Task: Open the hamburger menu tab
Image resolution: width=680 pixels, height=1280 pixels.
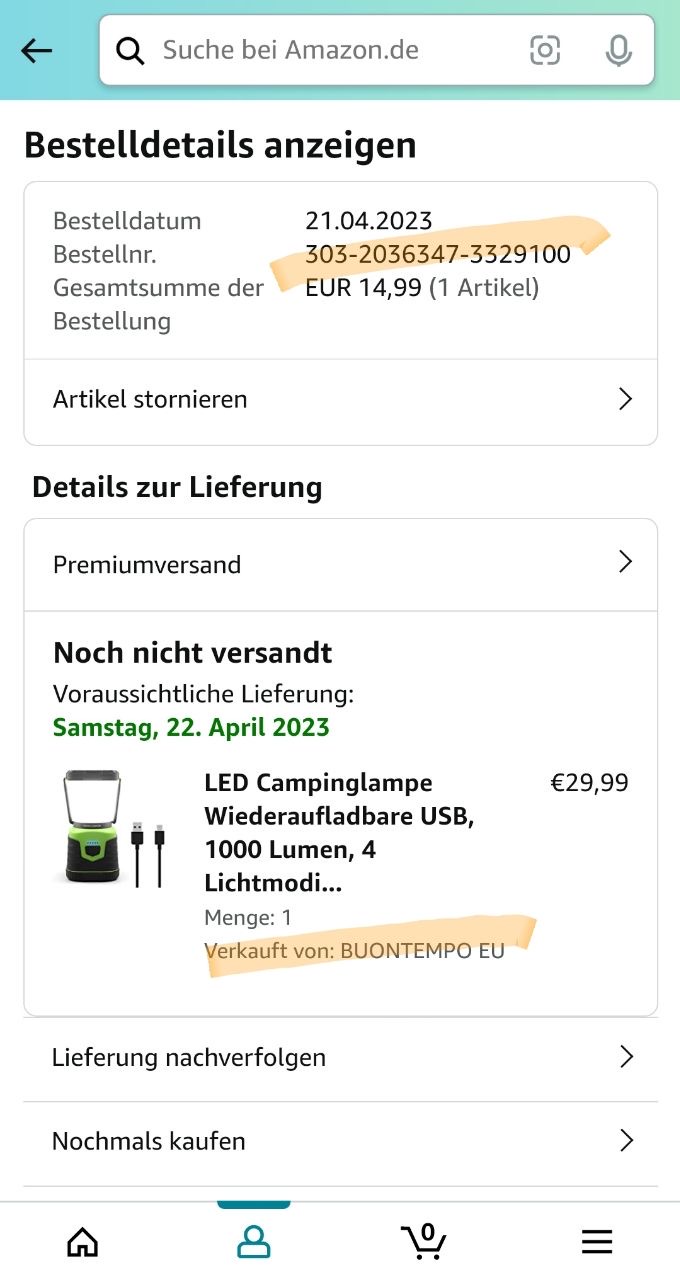Action: [597, 1242]
